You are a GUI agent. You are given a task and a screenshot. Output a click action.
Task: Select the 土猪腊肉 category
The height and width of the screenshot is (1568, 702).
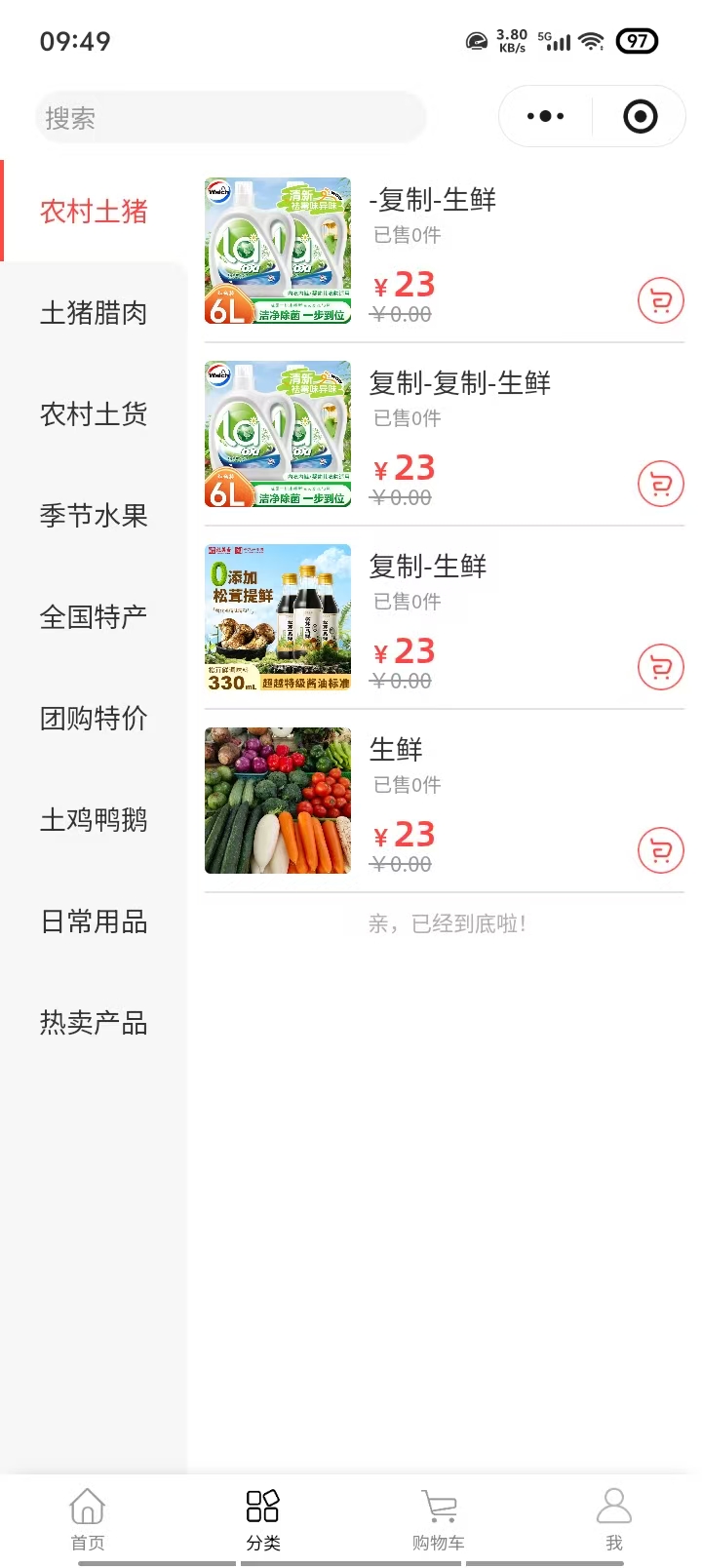94,313
